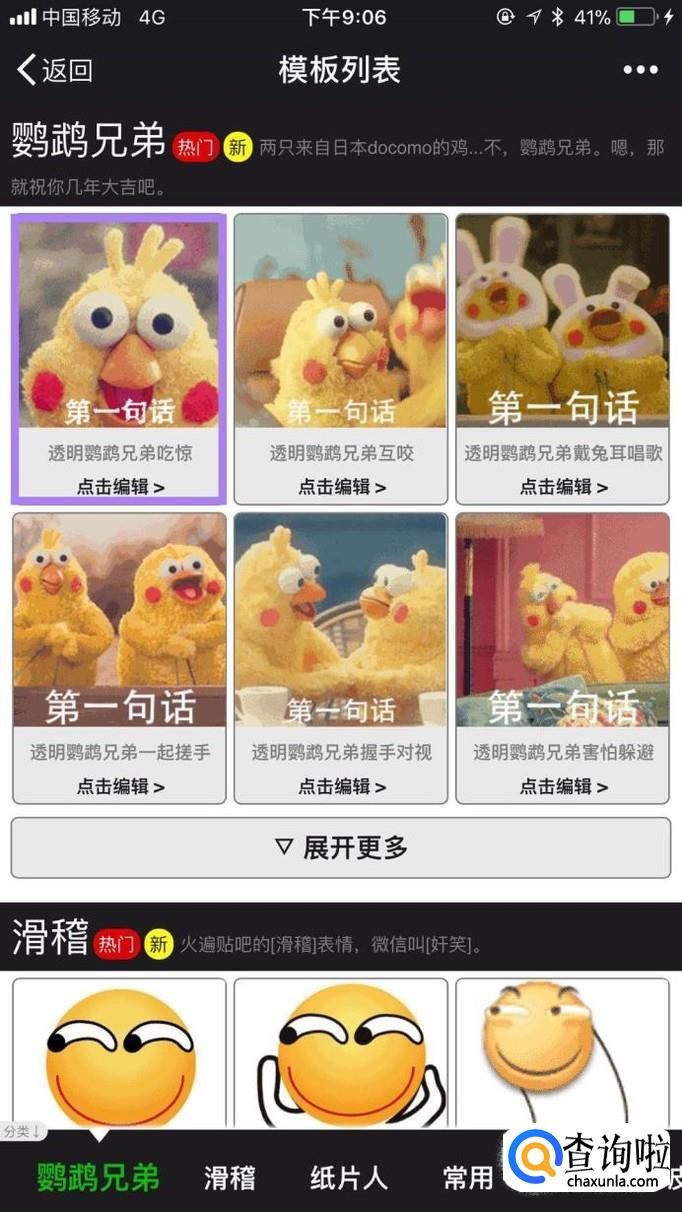The image size is (682, 1212).
Task: Switch to the 滑稽 category tab
Action: (230, 1177)
